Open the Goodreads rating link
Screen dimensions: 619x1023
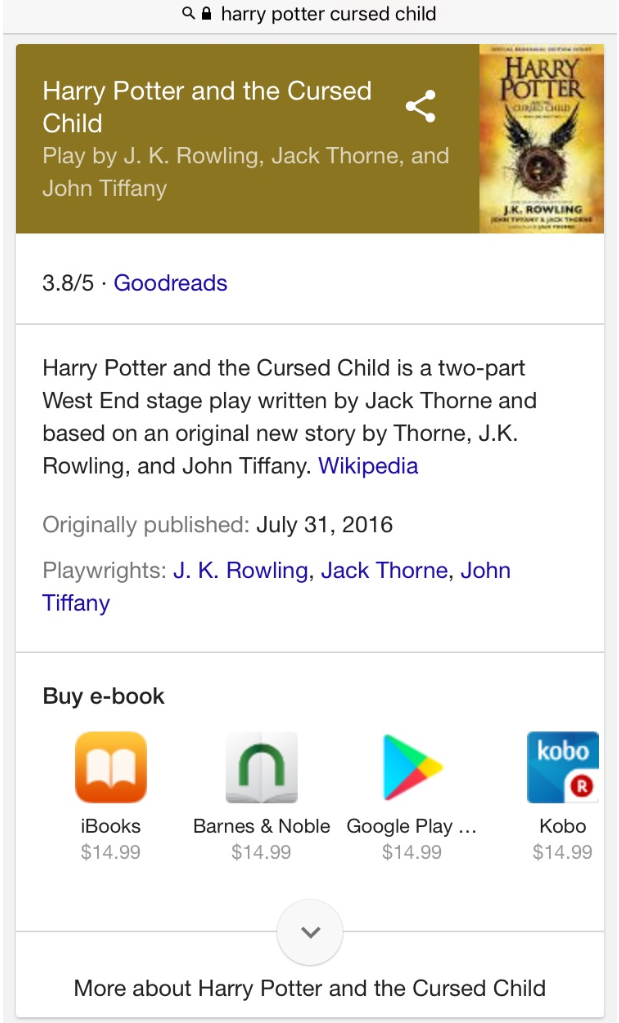point(170,283)
